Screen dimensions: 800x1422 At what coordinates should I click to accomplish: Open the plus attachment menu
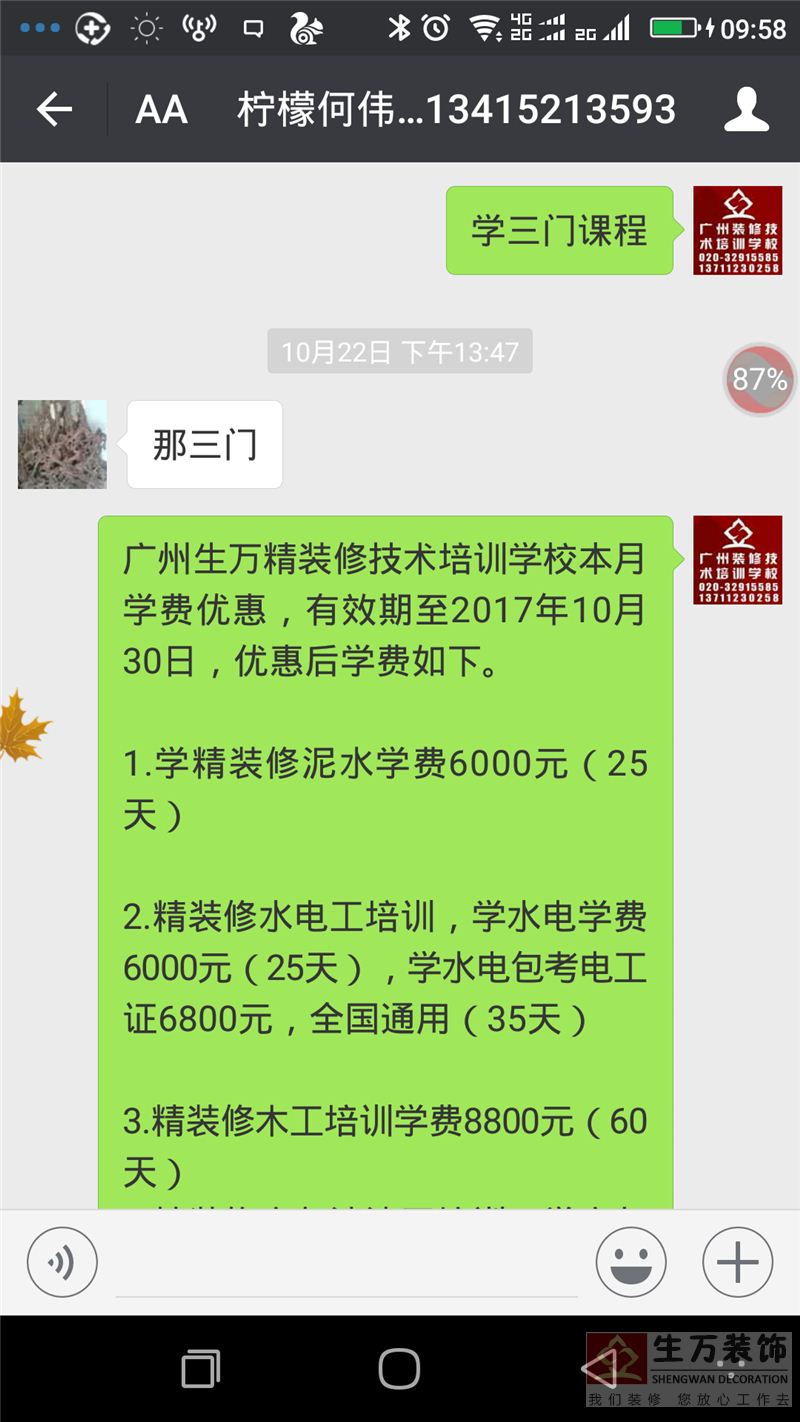coord(738,1262)
